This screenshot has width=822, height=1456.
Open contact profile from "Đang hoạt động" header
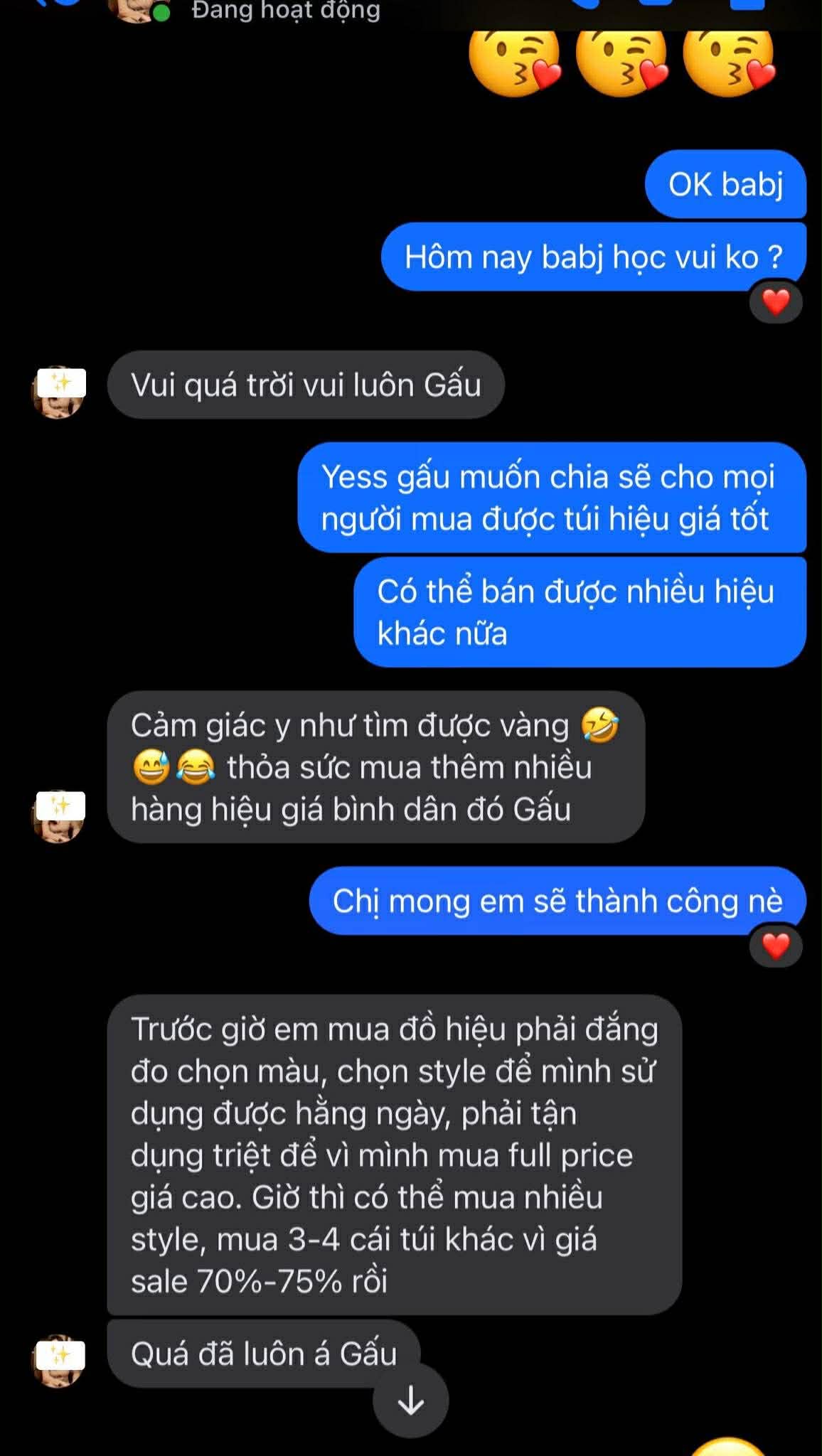[x=284, y=11]
